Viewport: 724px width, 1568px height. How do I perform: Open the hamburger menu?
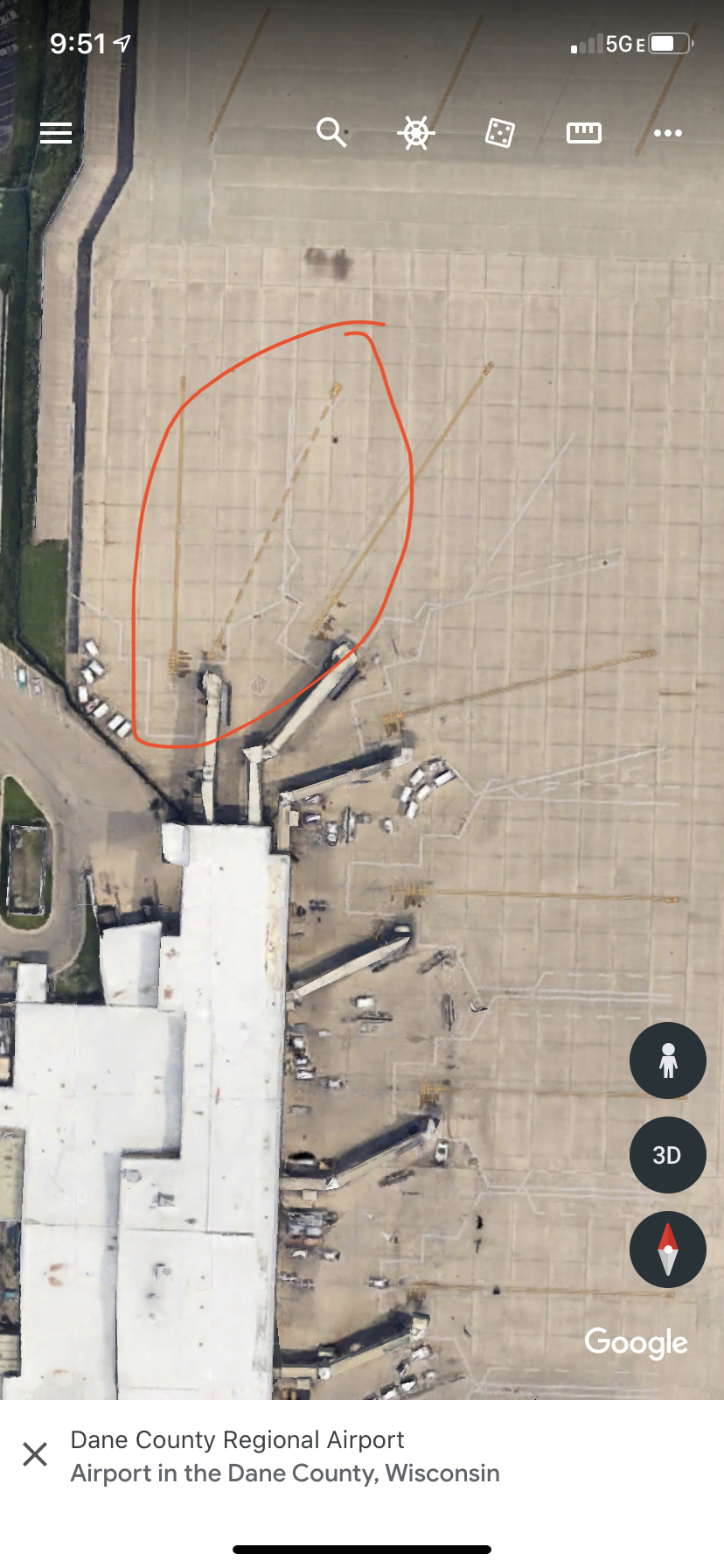[x=56, y=133]
